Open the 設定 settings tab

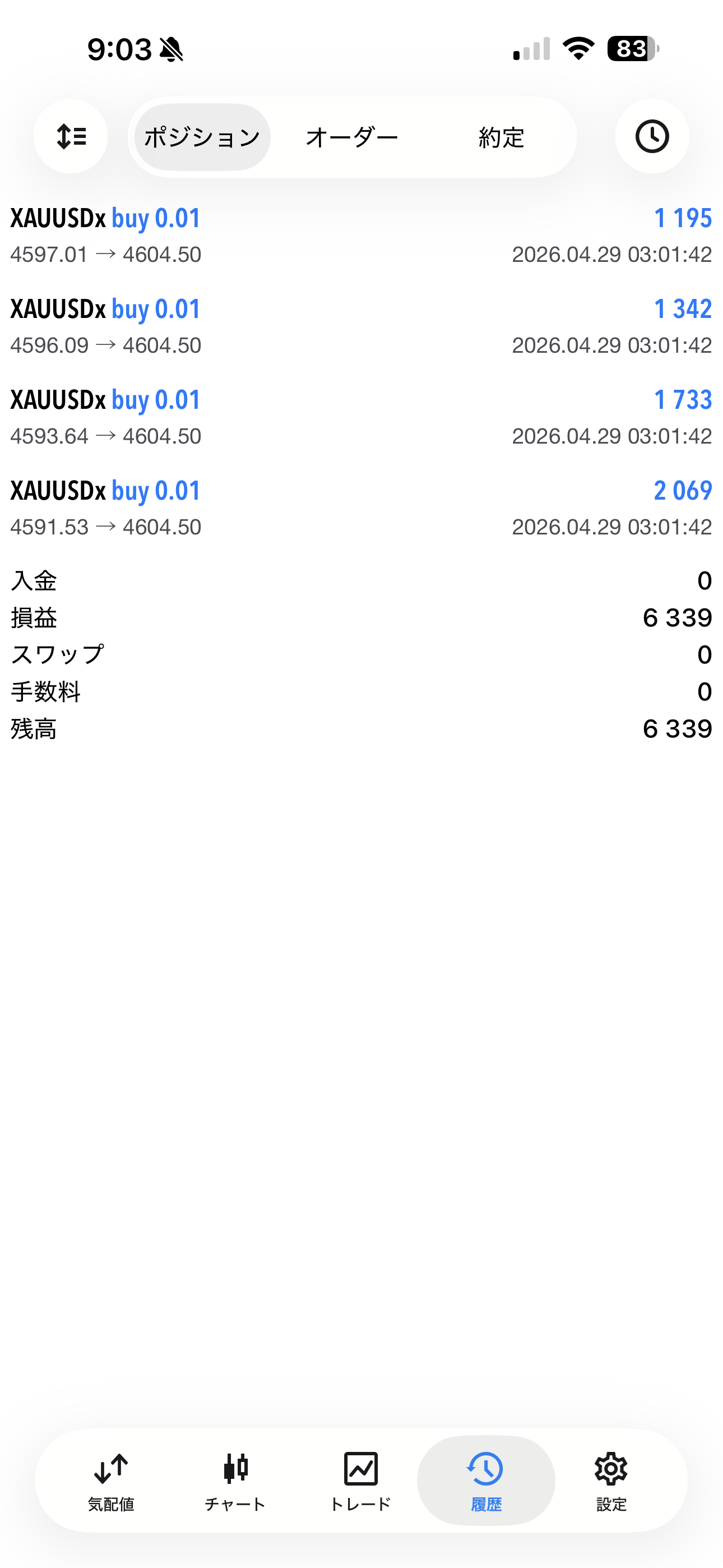click(611, 1481)
